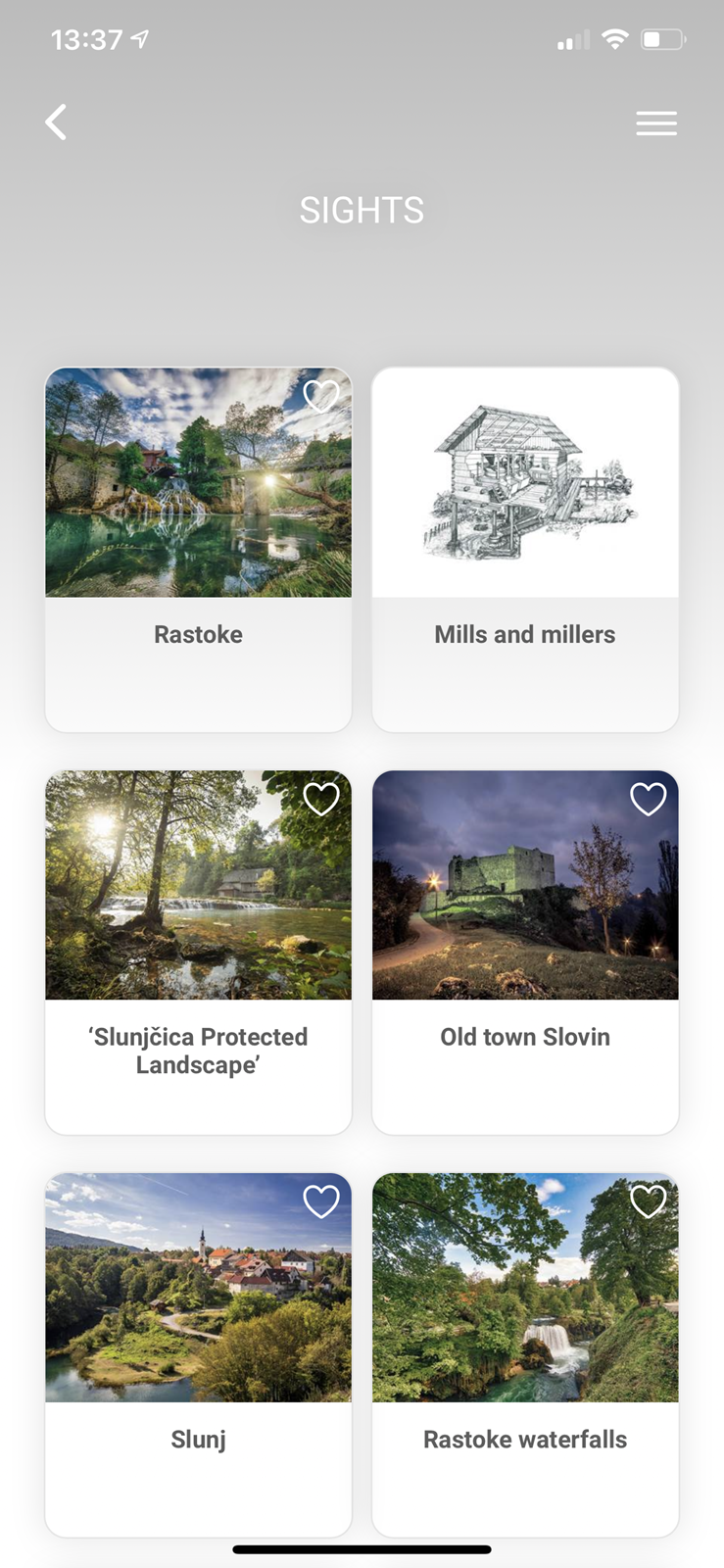Screen dimensions: 724x1568
Task: Select the Slunj card
Action: pos(198,1355)
